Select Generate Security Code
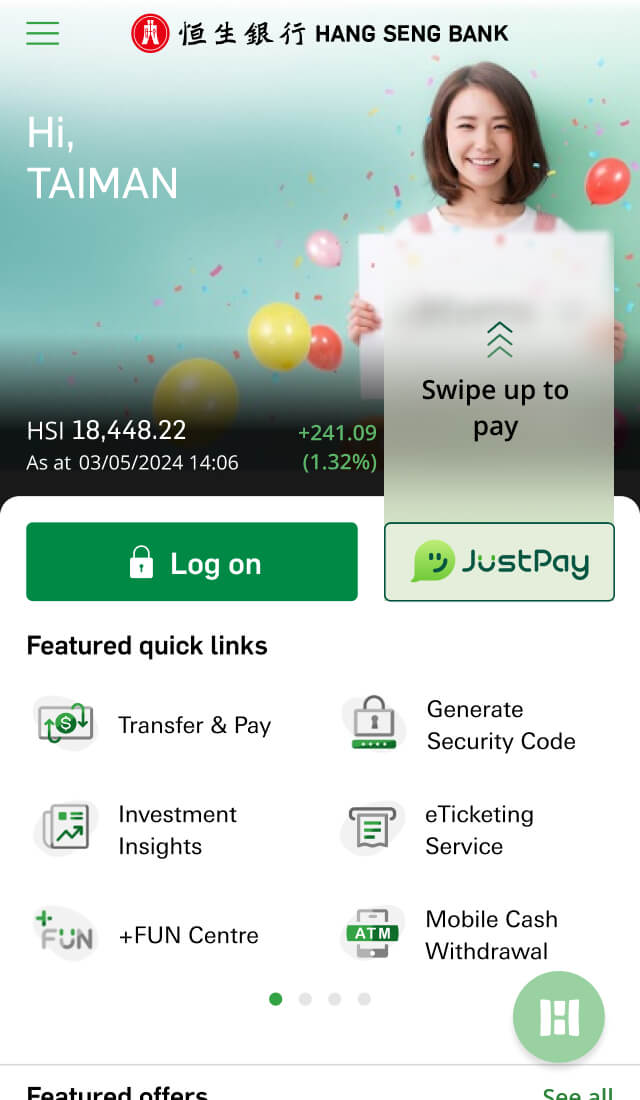Viewport: 640px width, 1100px height. click(x=462, y=725)
